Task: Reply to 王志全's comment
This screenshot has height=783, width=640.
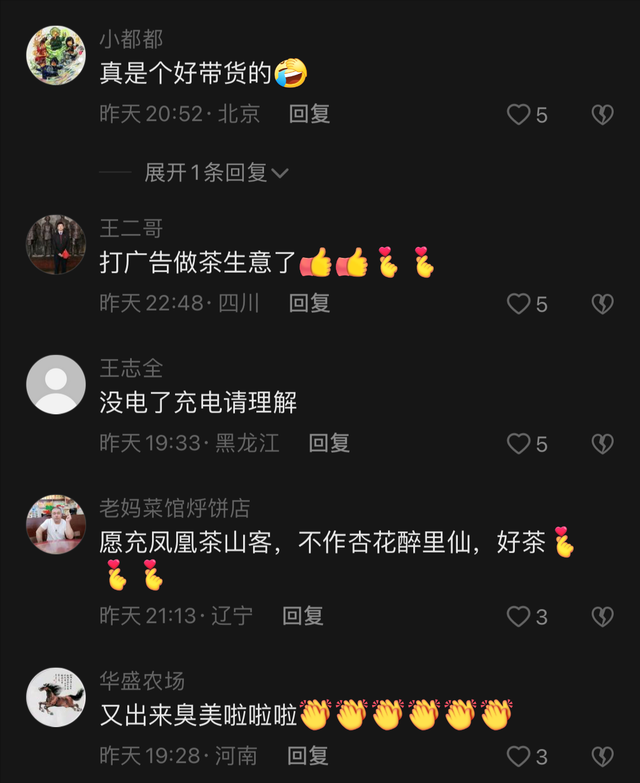Action: click(328, 443)
